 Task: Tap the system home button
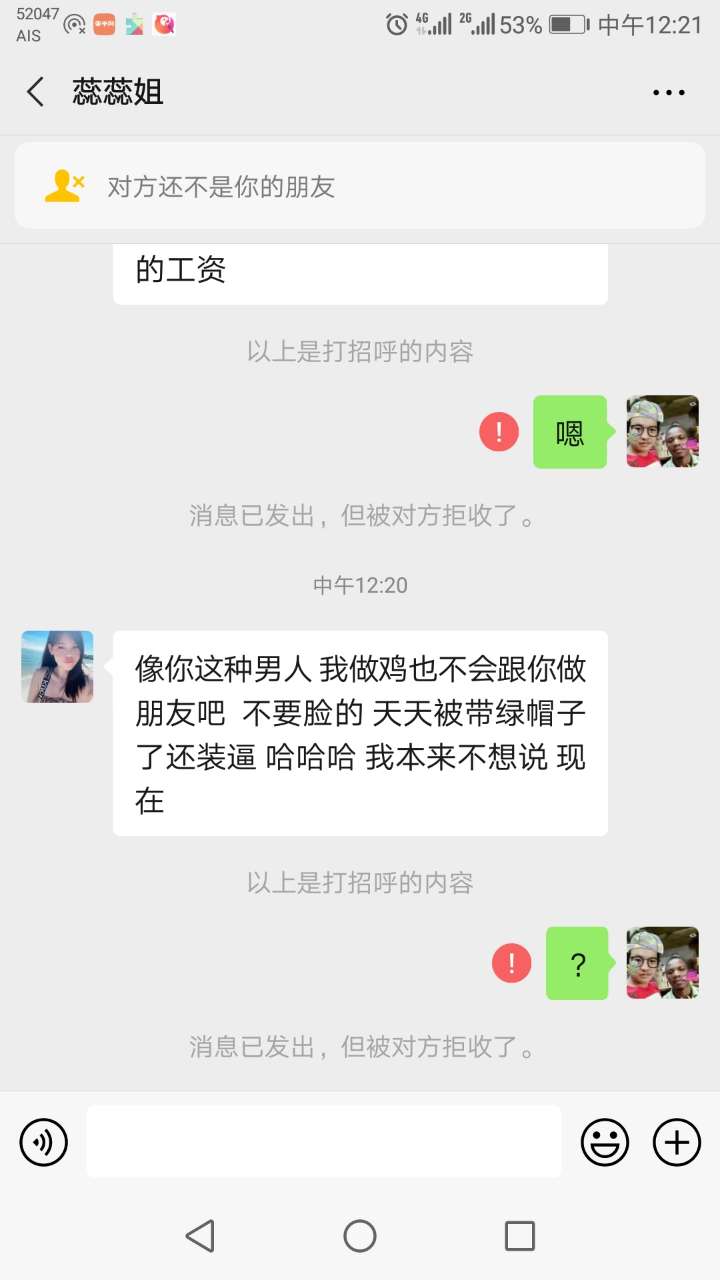point(360,1236)
